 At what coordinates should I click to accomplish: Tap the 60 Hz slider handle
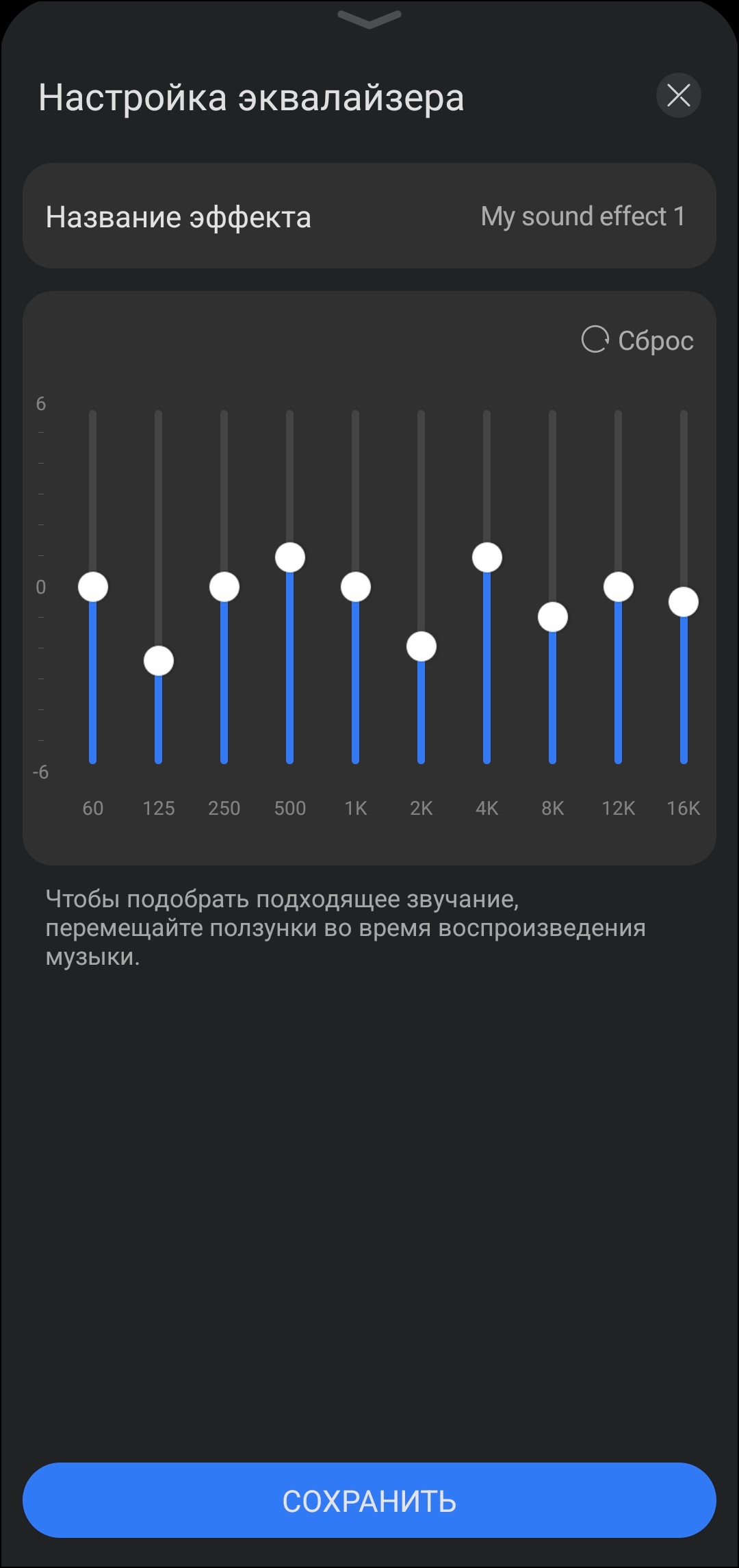[x=93, y=587]
